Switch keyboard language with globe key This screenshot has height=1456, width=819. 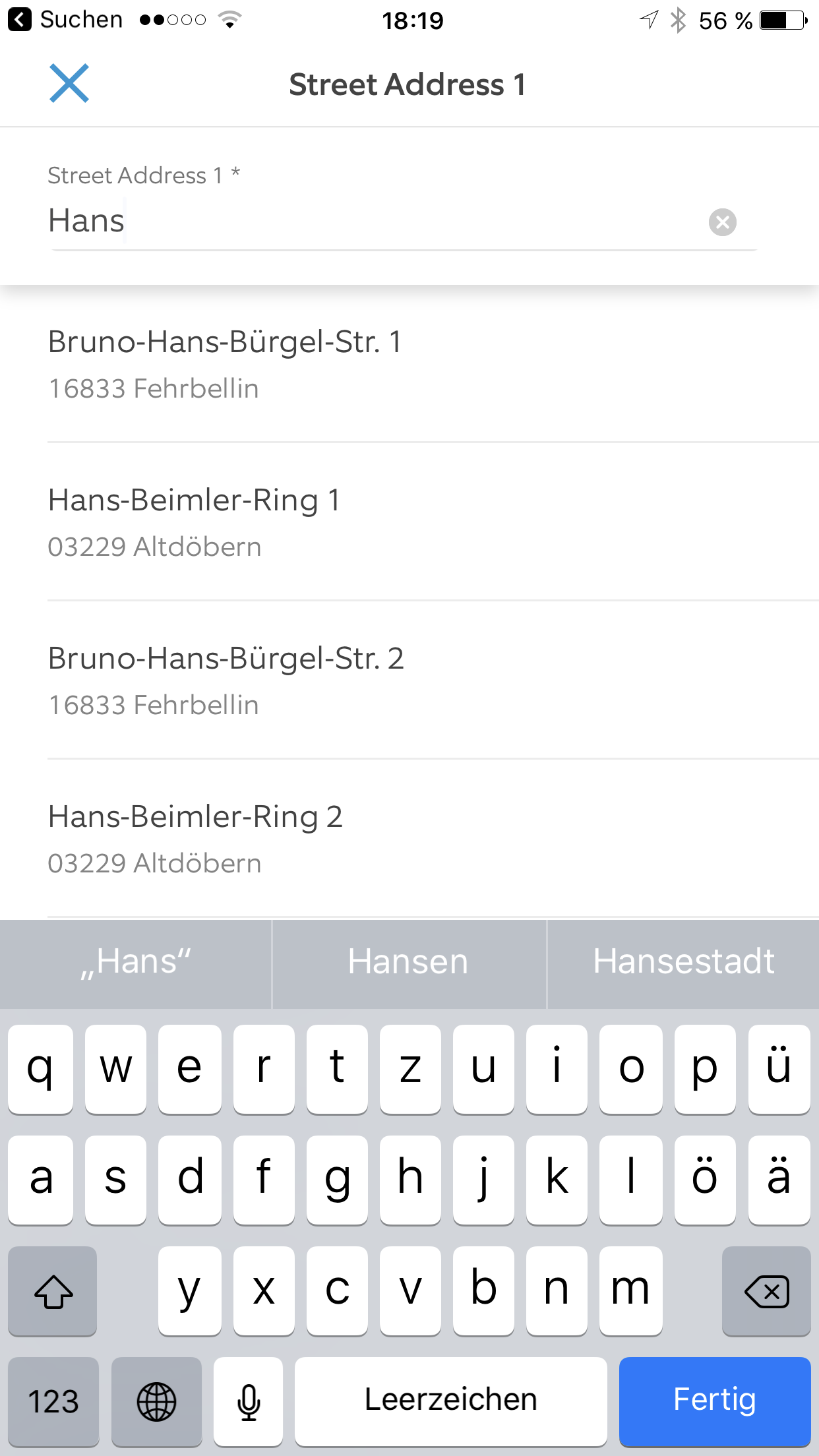[x=156, y=1401]
